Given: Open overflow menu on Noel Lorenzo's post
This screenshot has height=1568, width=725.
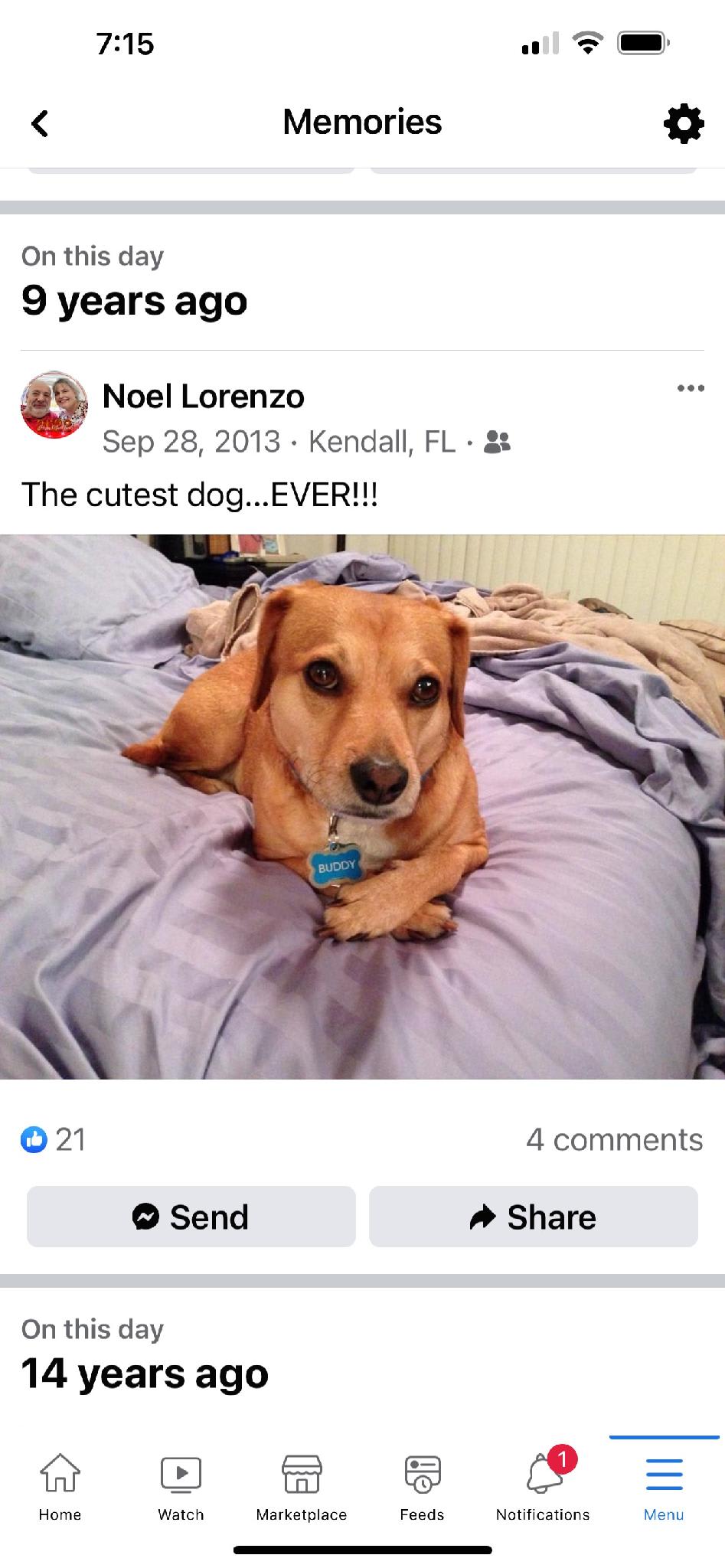Looking at the screenshot, I should 690,389.
